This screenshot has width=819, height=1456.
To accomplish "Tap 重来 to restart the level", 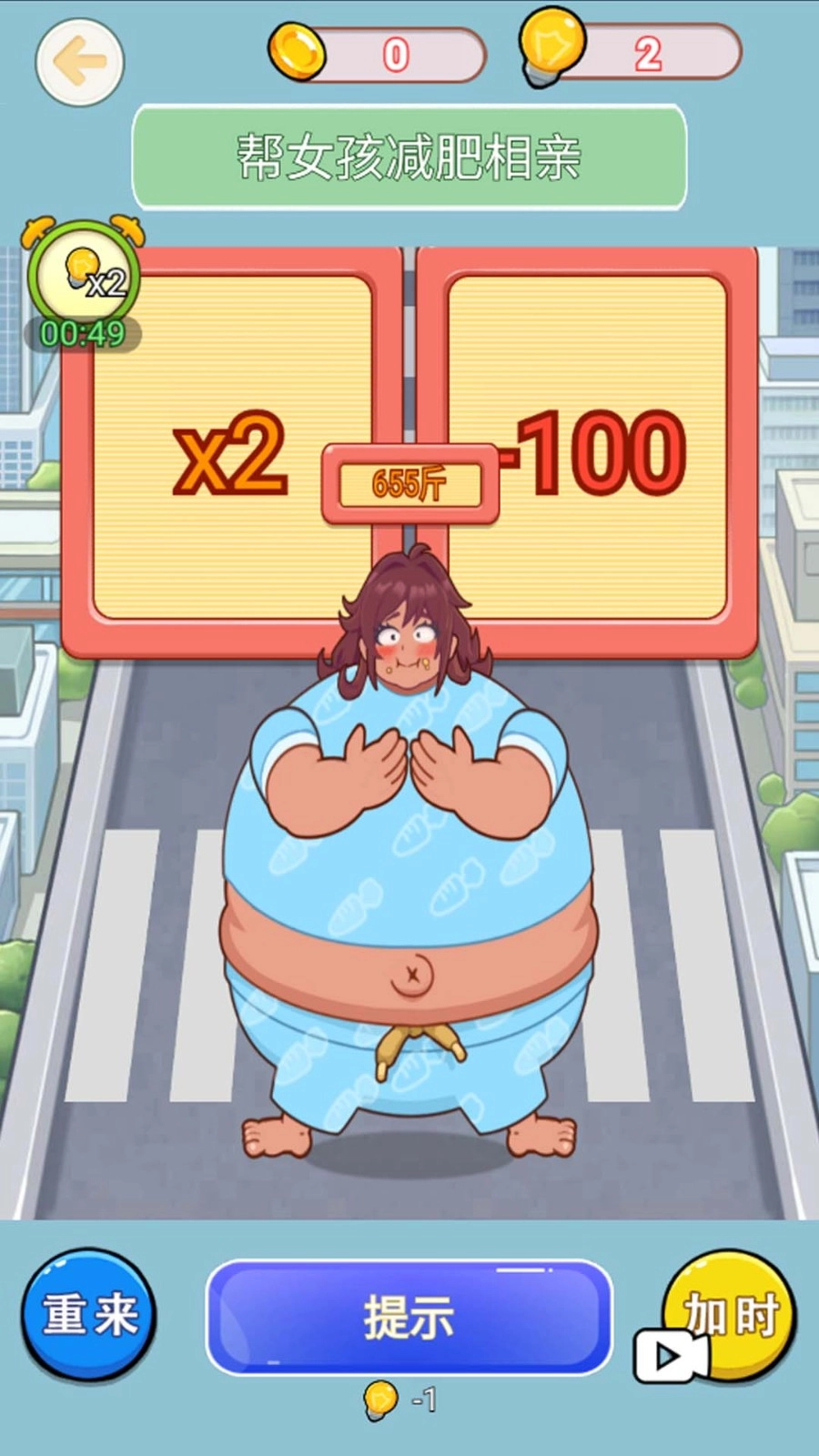I will pos(89,1315).
